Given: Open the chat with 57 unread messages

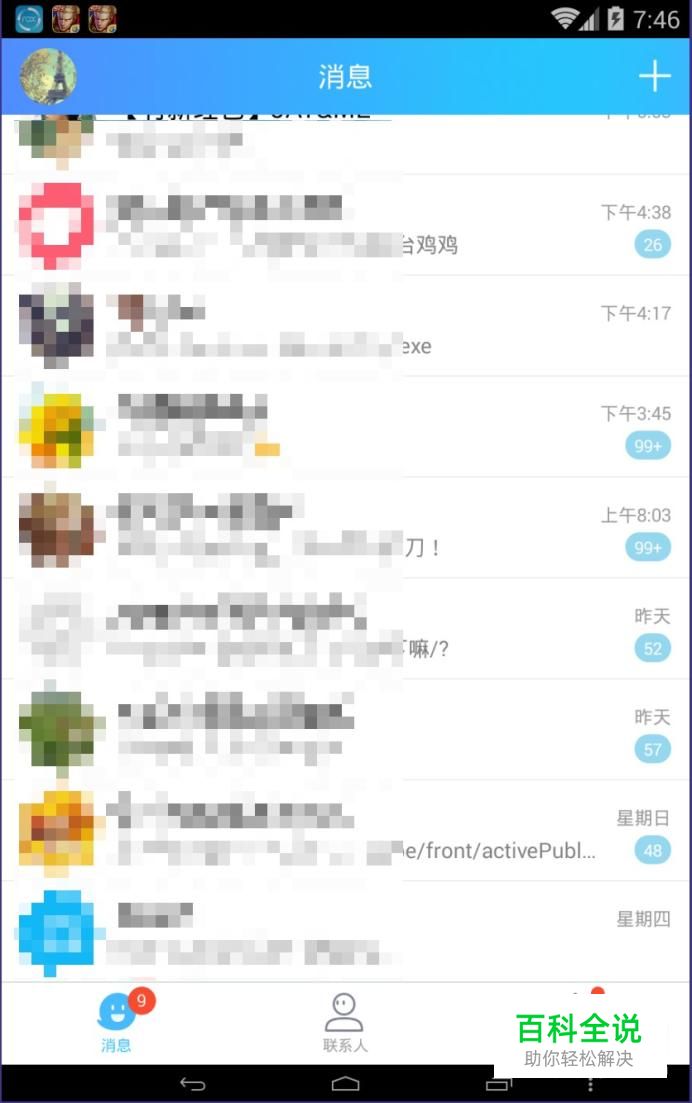Looking at the screenshot, I should [345, 731].
